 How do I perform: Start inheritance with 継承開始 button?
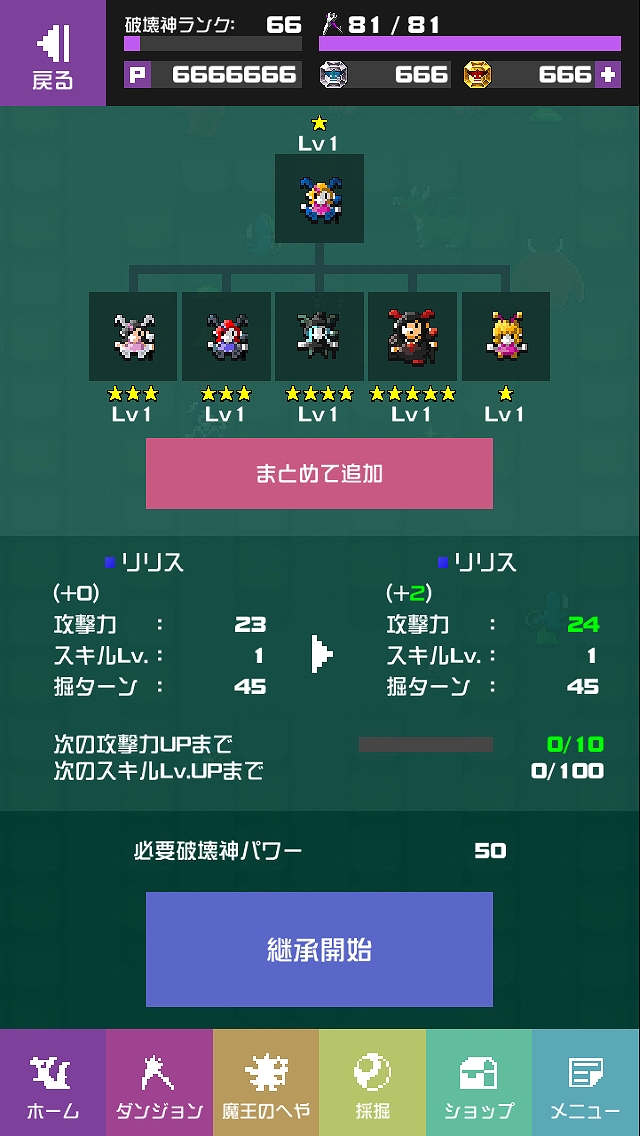click(319, 949)
